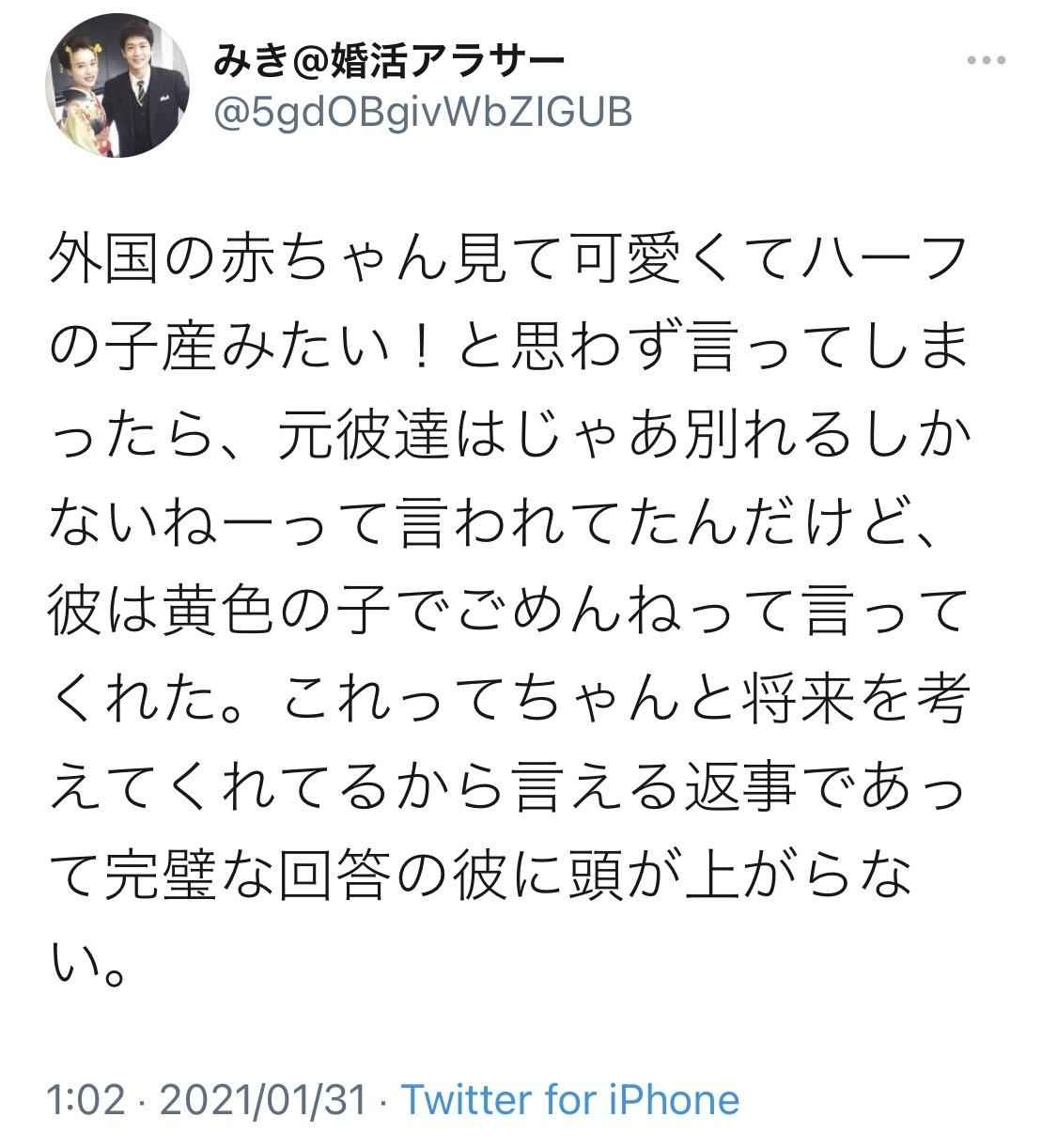Tap the Twitter for iPhone link
This screenshot has height=1148, width=1057.
pos(570,1099)
